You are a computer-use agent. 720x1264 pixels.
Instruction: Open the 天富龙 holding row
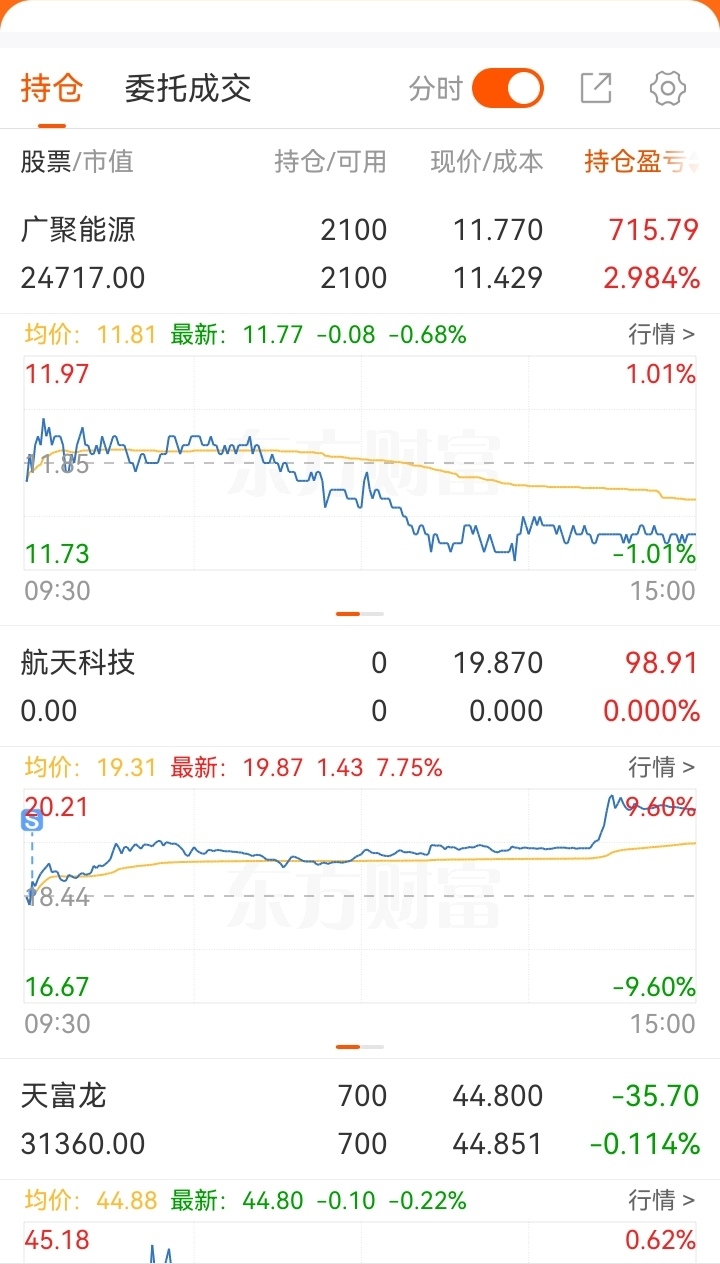click(x=360, y=1120)
